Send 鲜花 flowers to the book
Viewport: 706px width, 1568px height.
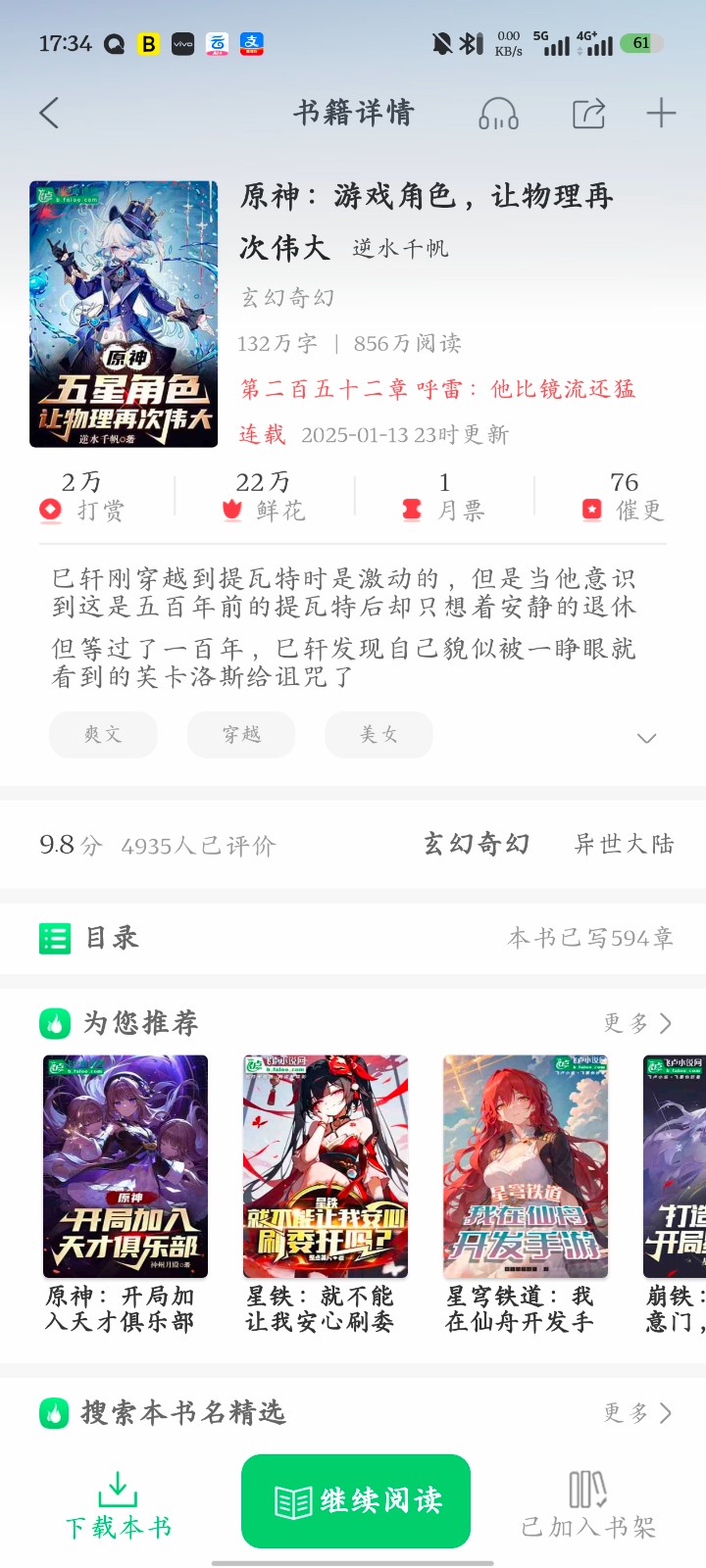pos(263,497)
